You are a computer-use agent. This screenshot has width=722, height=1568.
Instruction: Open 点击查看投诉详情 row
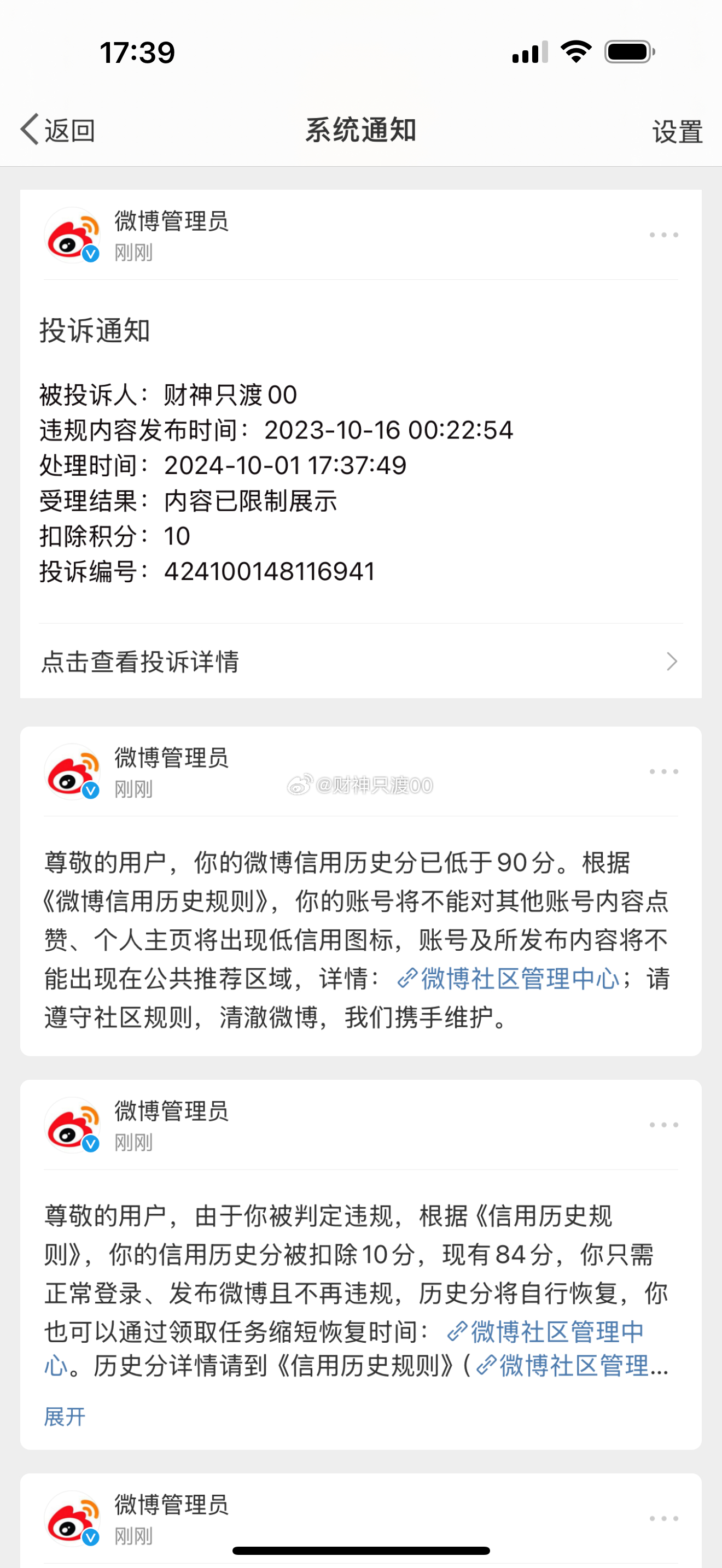(x=360, y=661)
